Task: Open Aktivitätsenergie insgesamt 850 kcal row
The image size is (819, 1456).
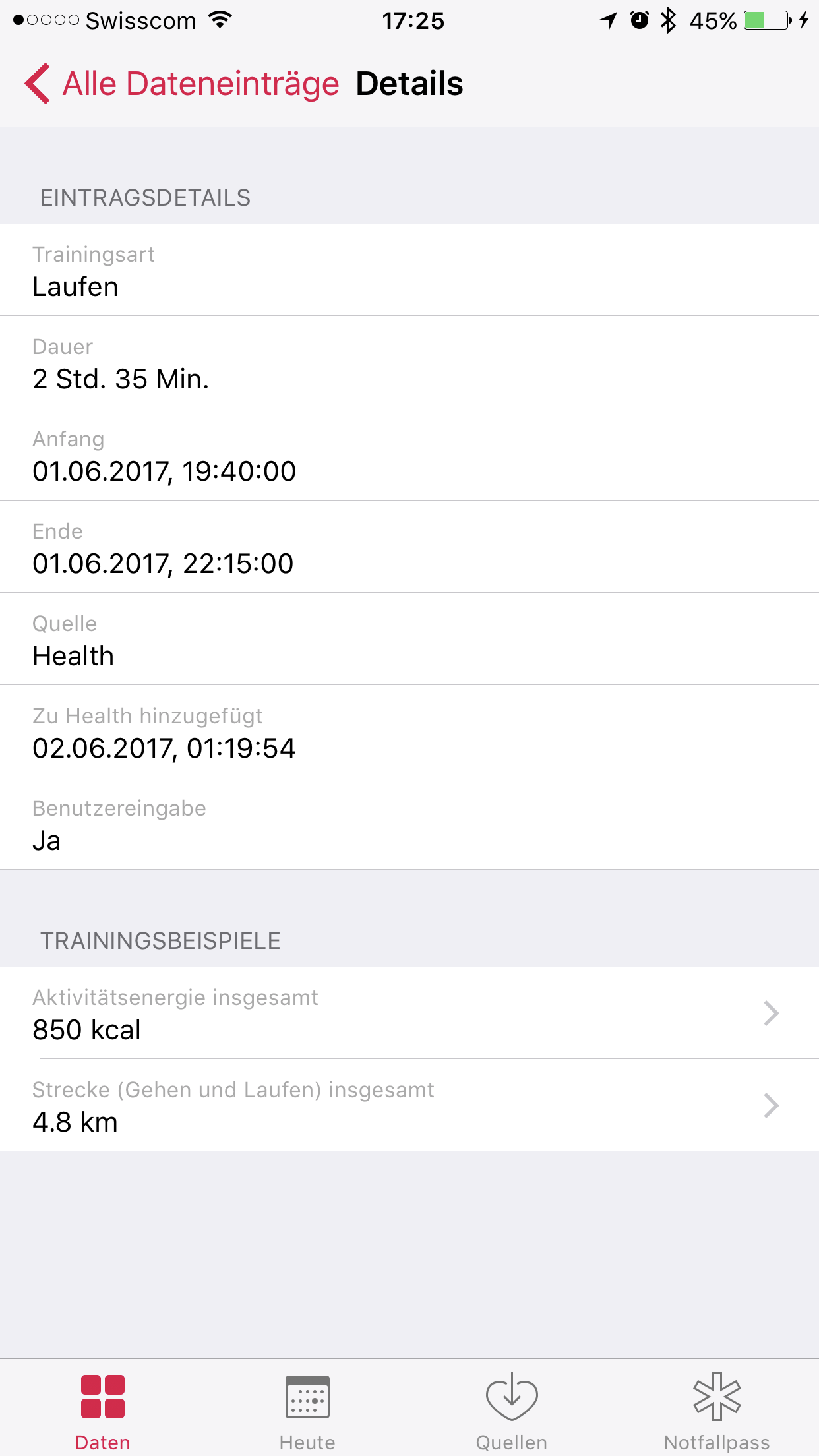Action: click(x=409, y=1014)
